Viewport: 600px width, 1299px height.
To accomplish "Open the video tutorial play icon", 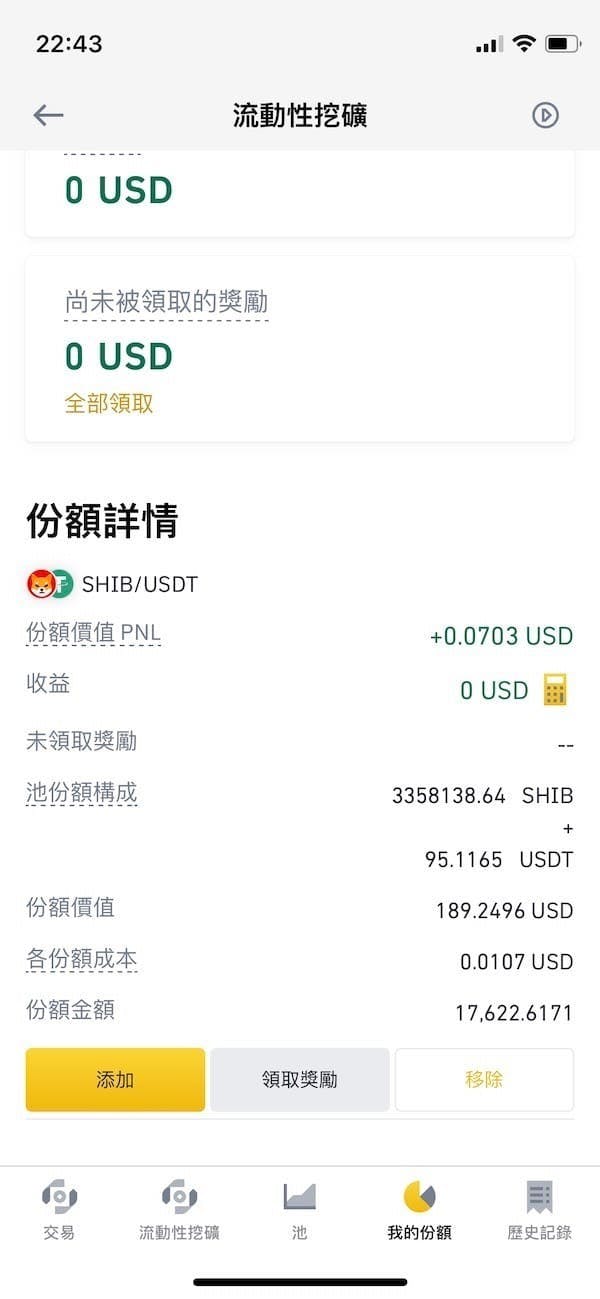I will (545, 115).
